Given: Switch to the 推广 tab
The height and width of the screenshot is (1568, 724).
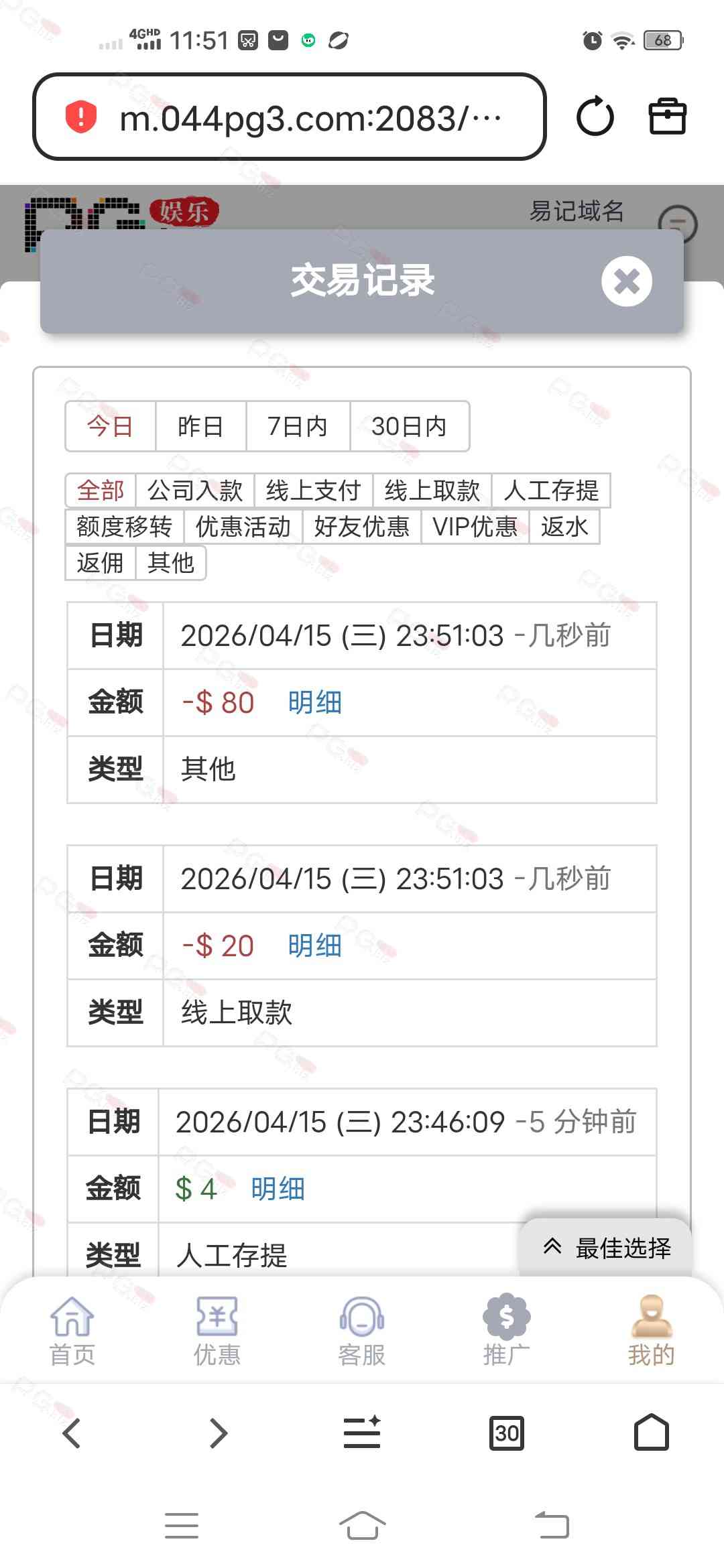Looking at the screenshot, I should click(507, 1331).
